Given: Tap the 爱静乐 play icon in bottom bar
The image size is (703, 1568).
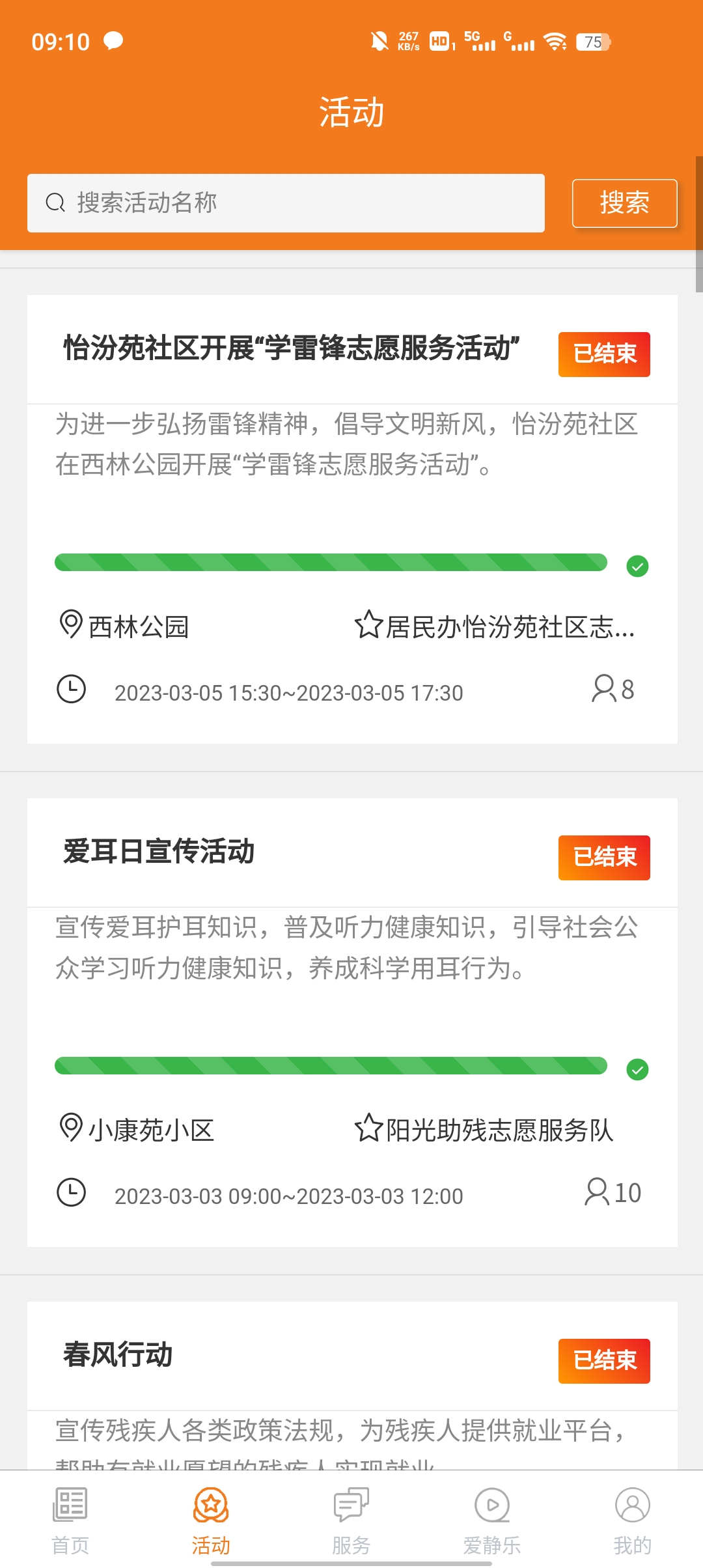Looking at the screenshot, I should click(x=490, y=1506).
